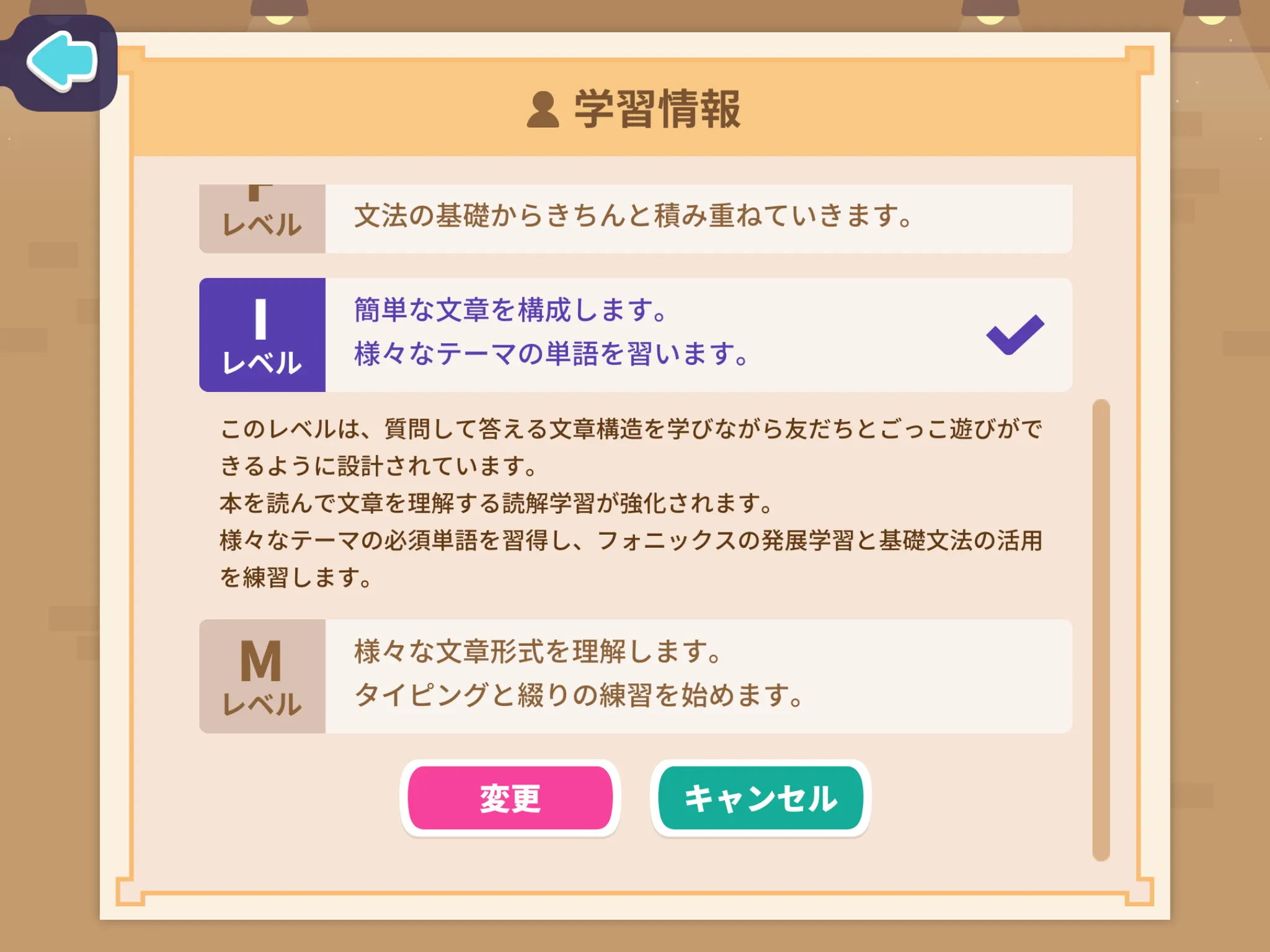Select the M レベル option
The image size is (1270, 952).
[636, 676]
